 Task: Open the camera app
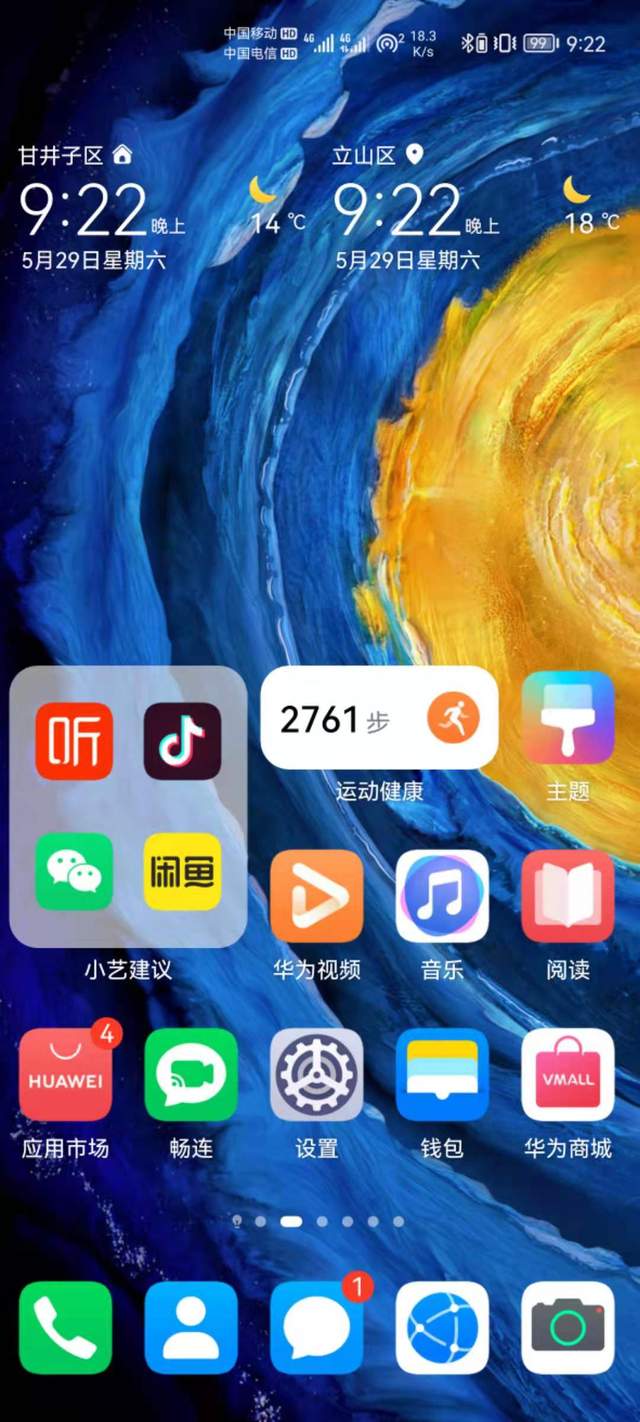(x=568, y=1328)
